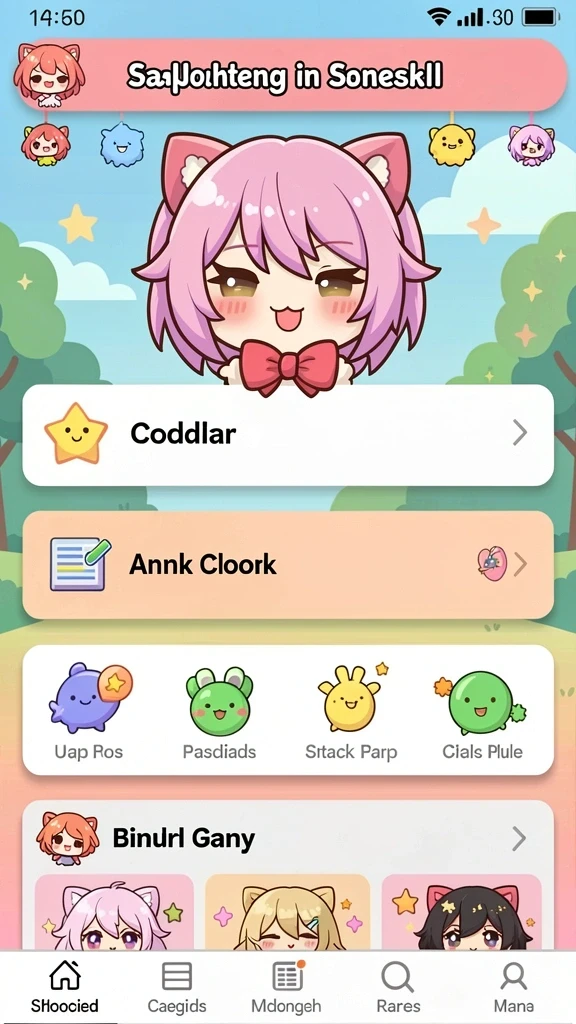Screen dimensions: 576x1024
Task: Switch to the SHoocied home tab
Action: pyautogui.click(x=65, y=987)
